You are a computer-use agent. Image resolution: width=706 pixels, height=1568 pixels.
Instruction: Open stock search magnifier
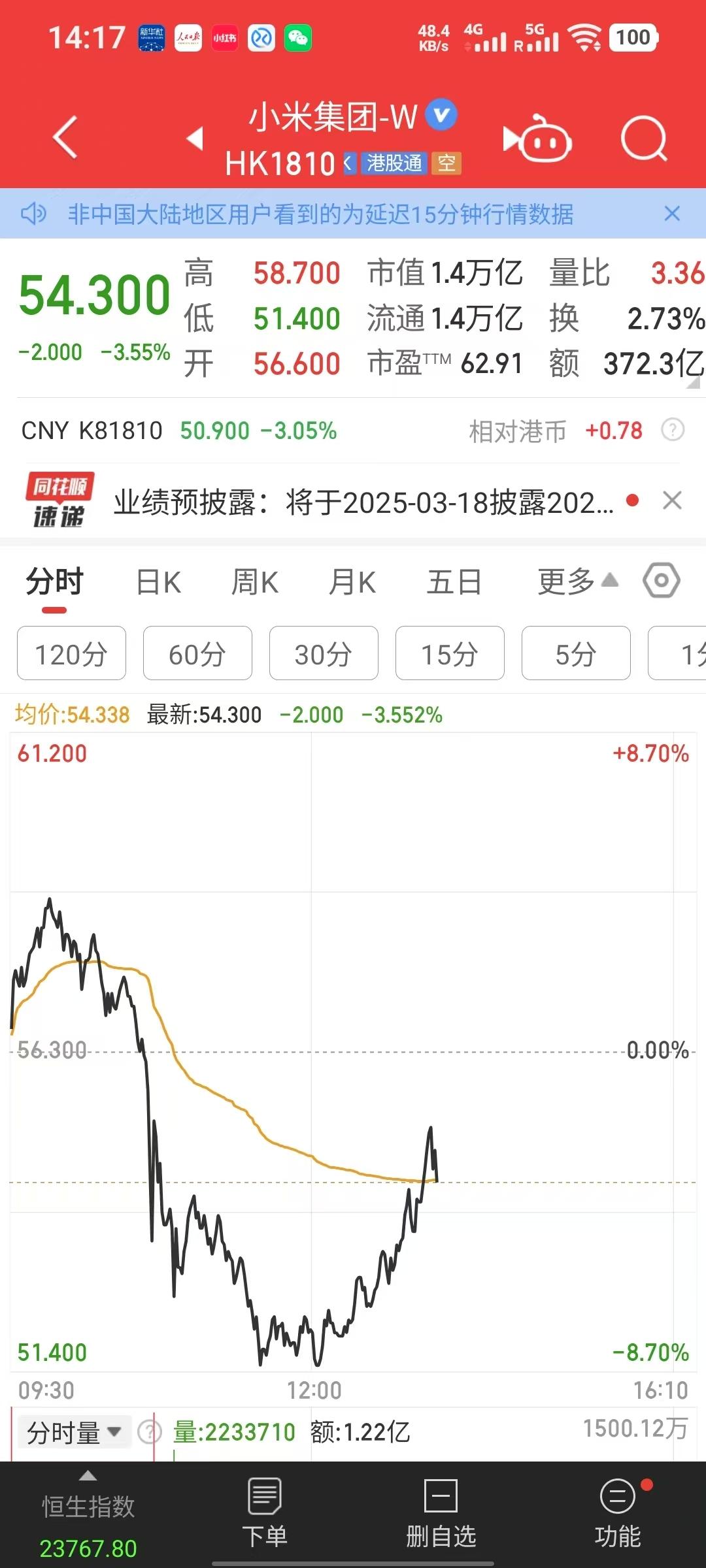click(643, 139)
